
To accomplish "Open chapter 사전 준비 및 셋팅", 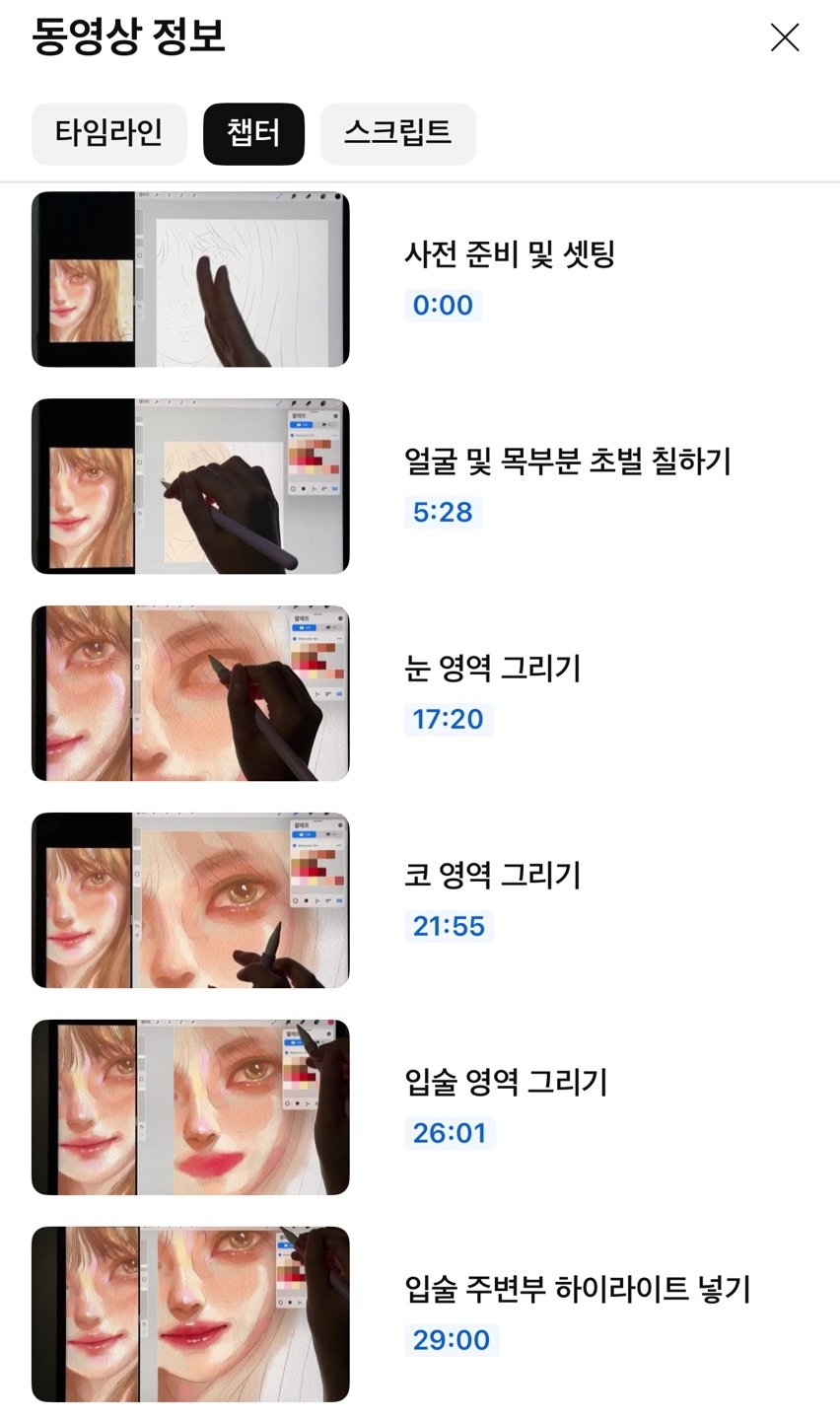I will pos(509,254).
